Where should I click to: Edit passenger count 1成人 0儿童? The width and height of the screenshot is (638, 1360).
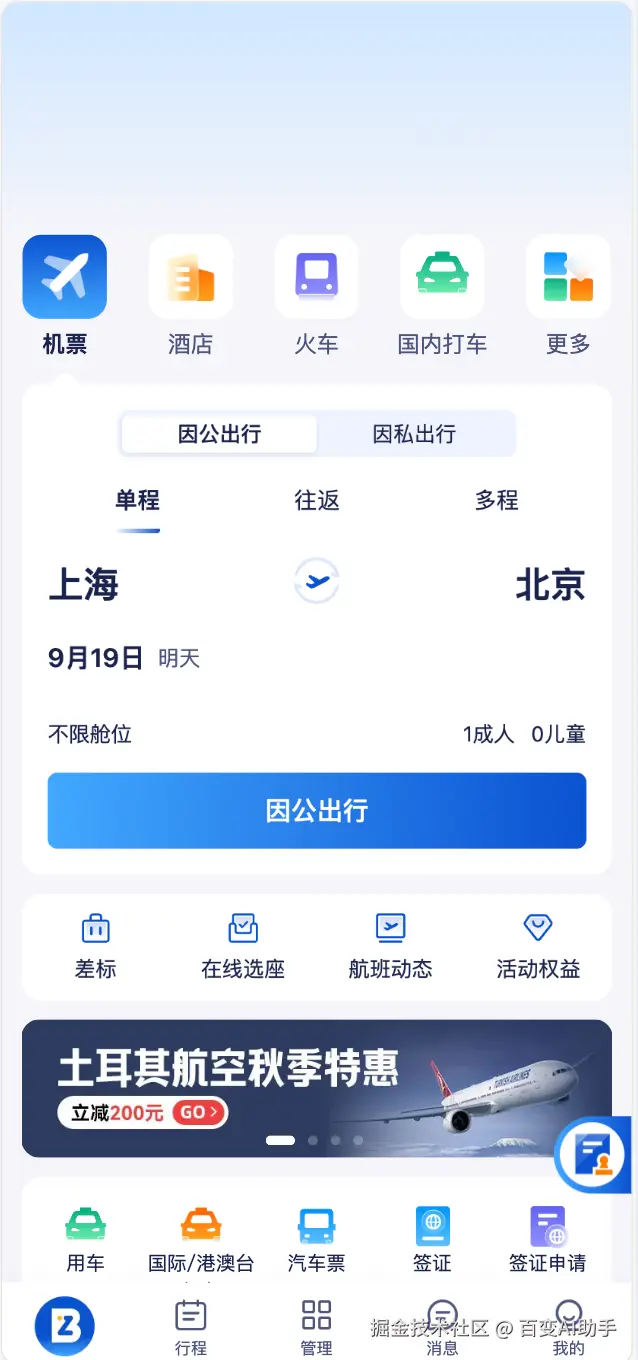(x=523, y=734)
